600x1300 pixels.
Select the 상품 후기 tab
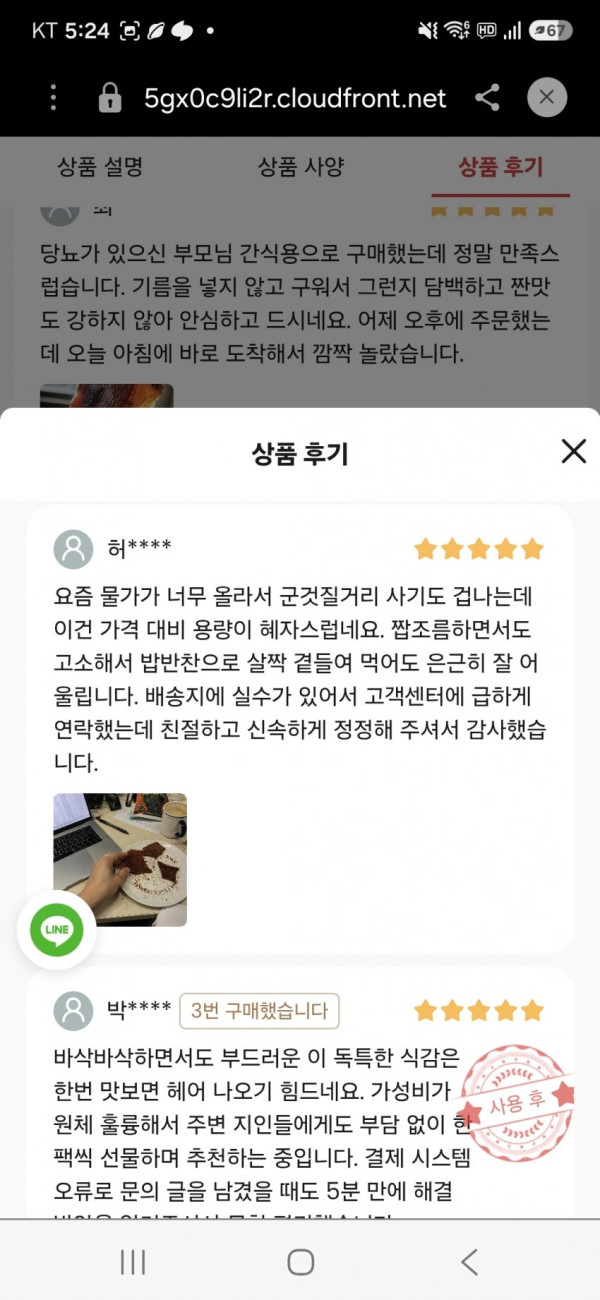click(x=500, y=166)
